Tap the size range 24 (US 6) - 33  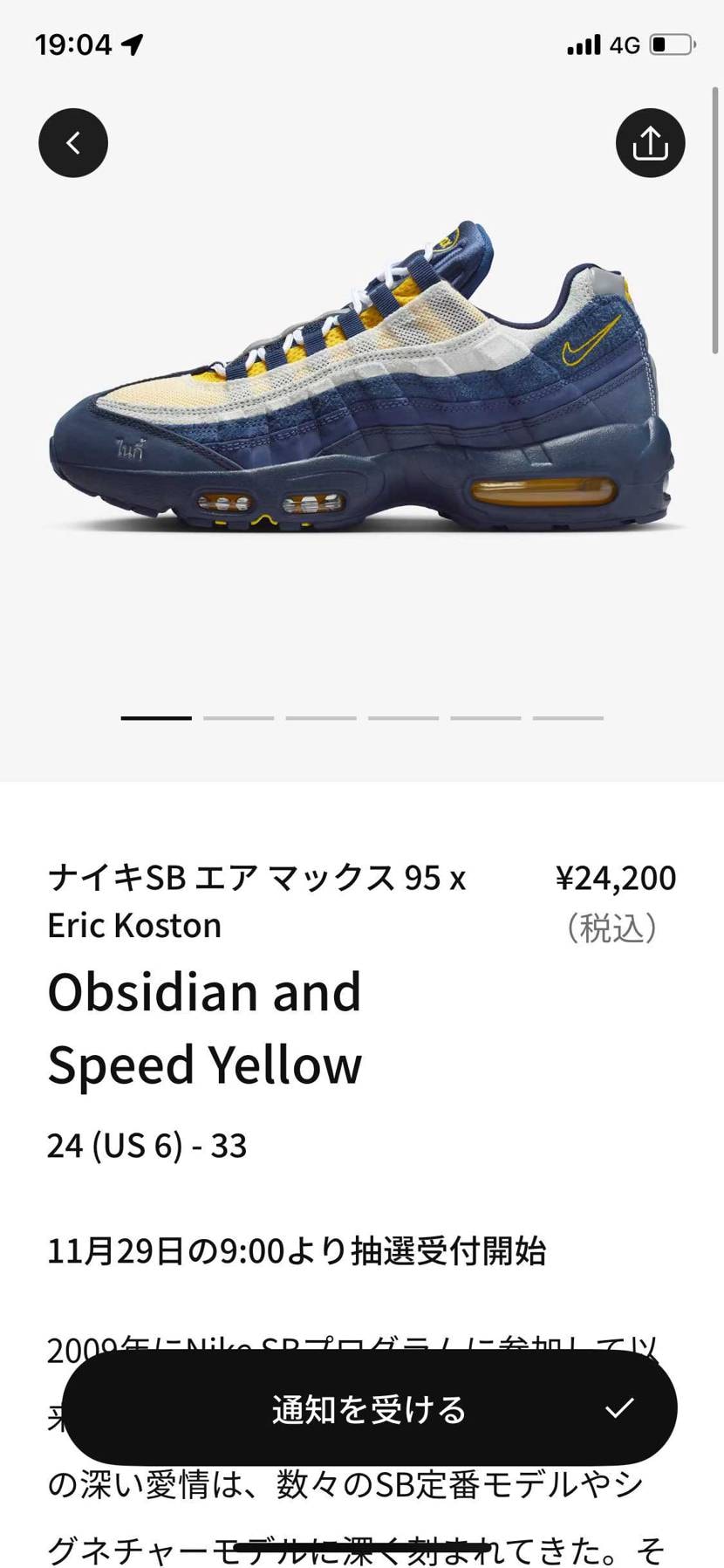(147, 1146)
